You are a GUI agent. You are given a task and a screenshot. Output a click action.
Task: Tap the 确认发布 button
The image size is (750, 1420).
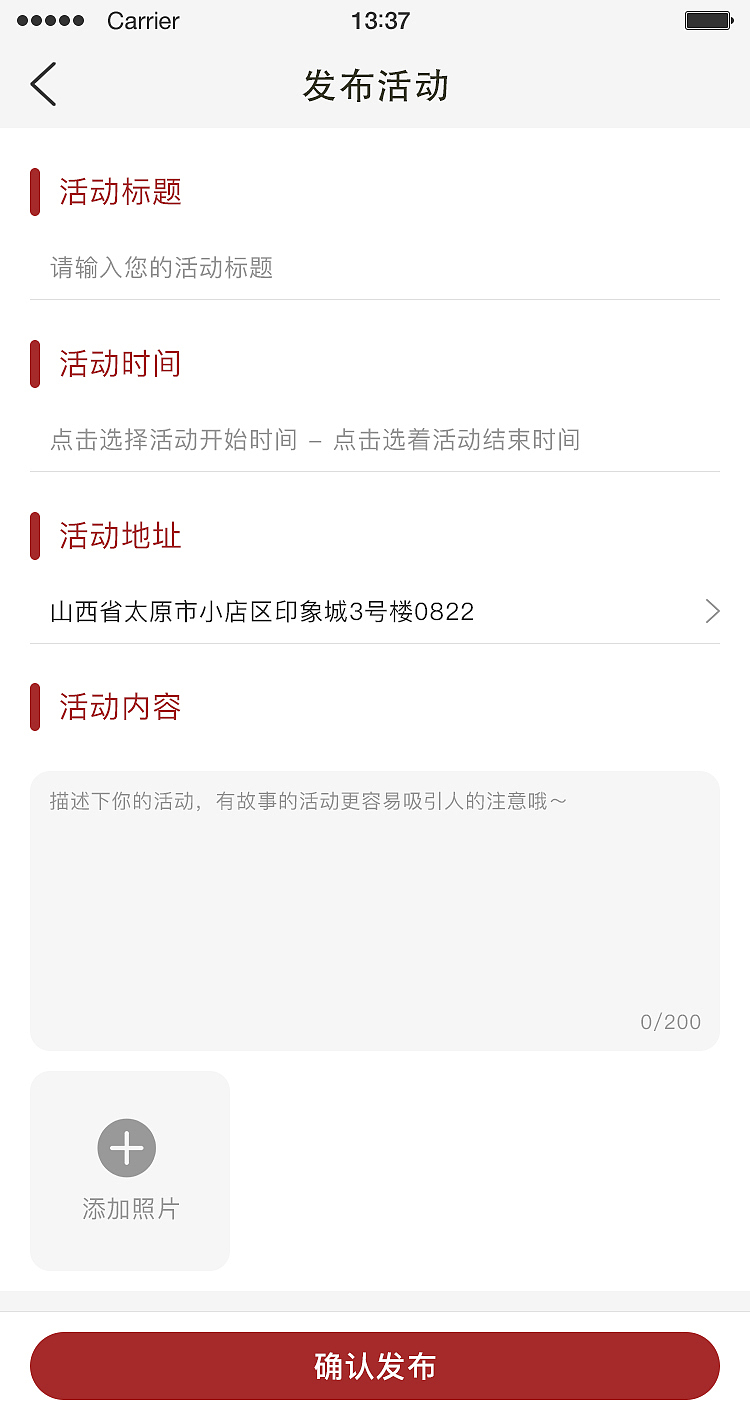374,1366
